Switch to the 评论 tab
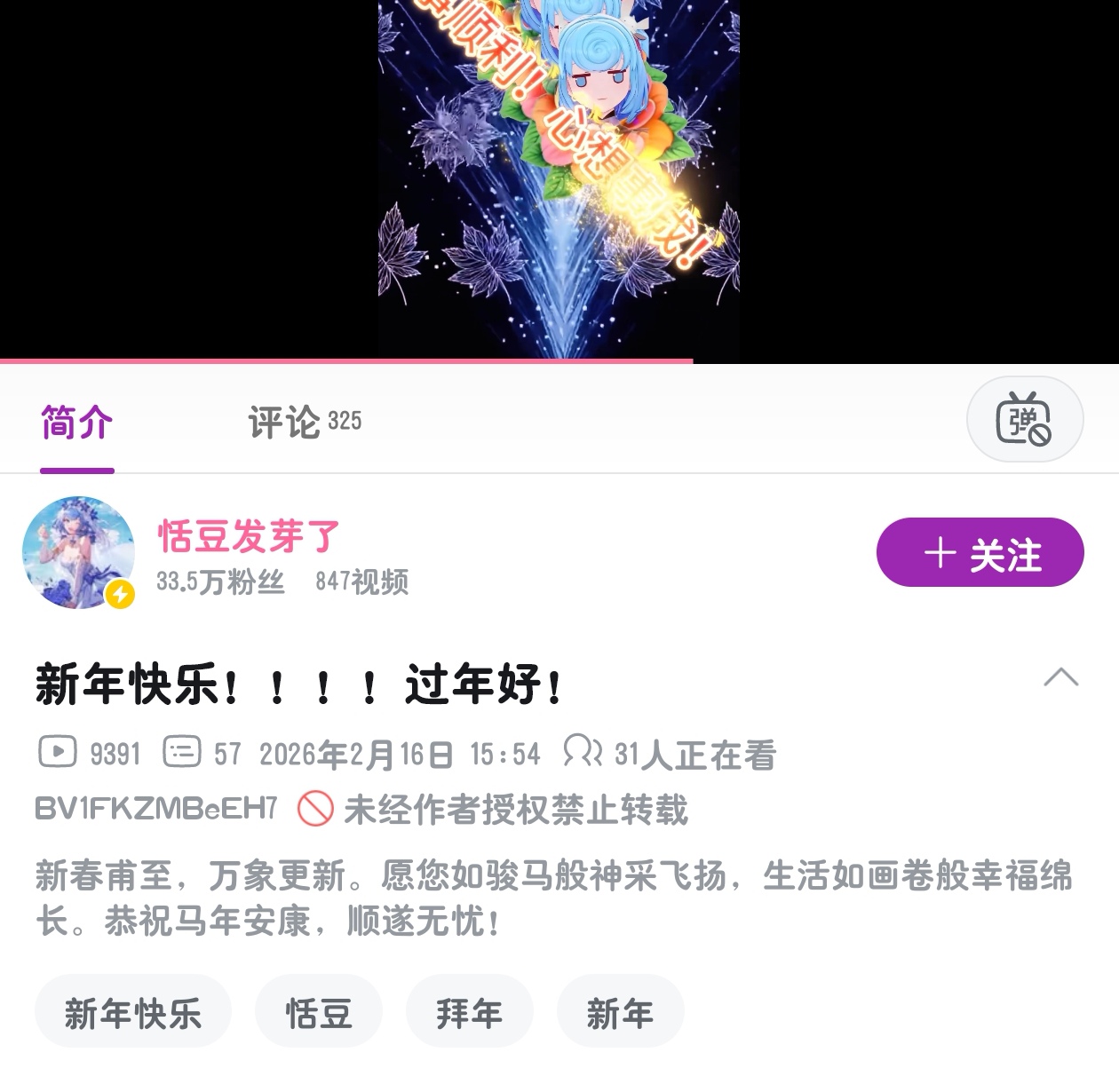This screenshot has height=1092, width=1119. [305, 423]
